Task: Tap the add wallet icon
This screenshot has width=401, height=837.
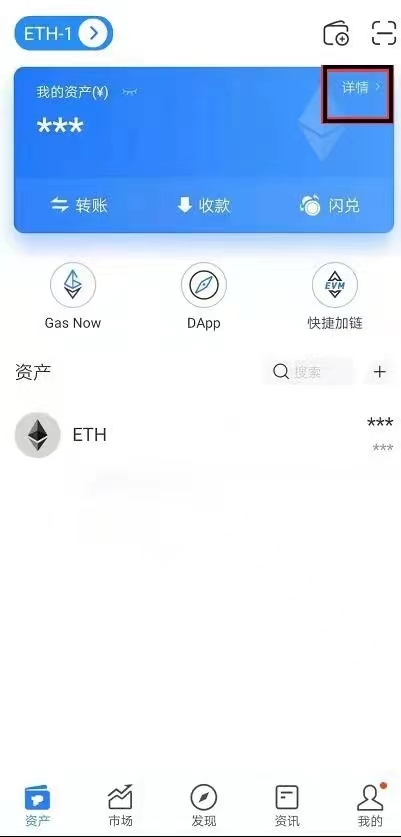Action: click(336, 33)
